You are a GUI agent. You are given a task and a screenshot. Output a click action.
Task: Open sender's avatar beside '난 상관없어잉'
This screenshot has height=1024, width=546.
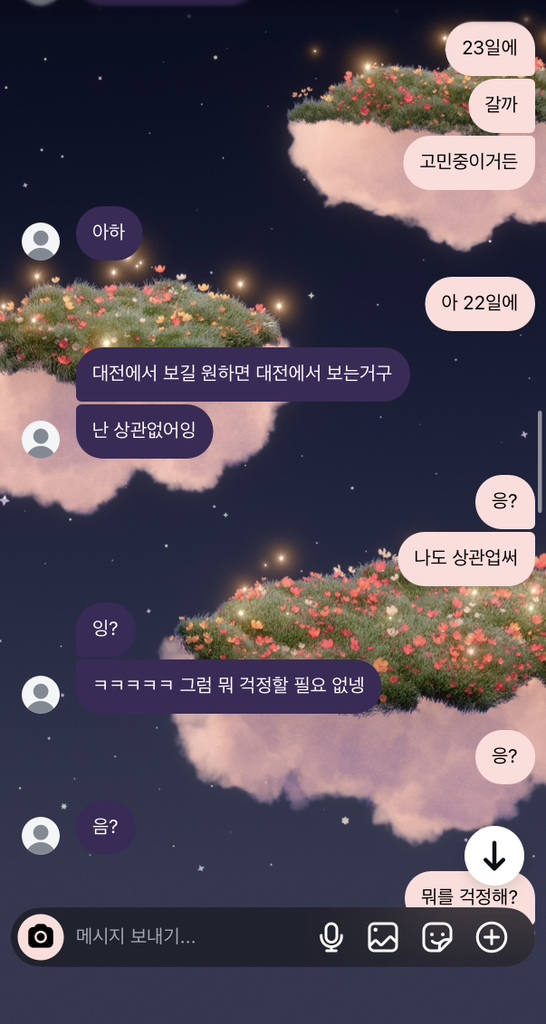click(x=40, y=440)
